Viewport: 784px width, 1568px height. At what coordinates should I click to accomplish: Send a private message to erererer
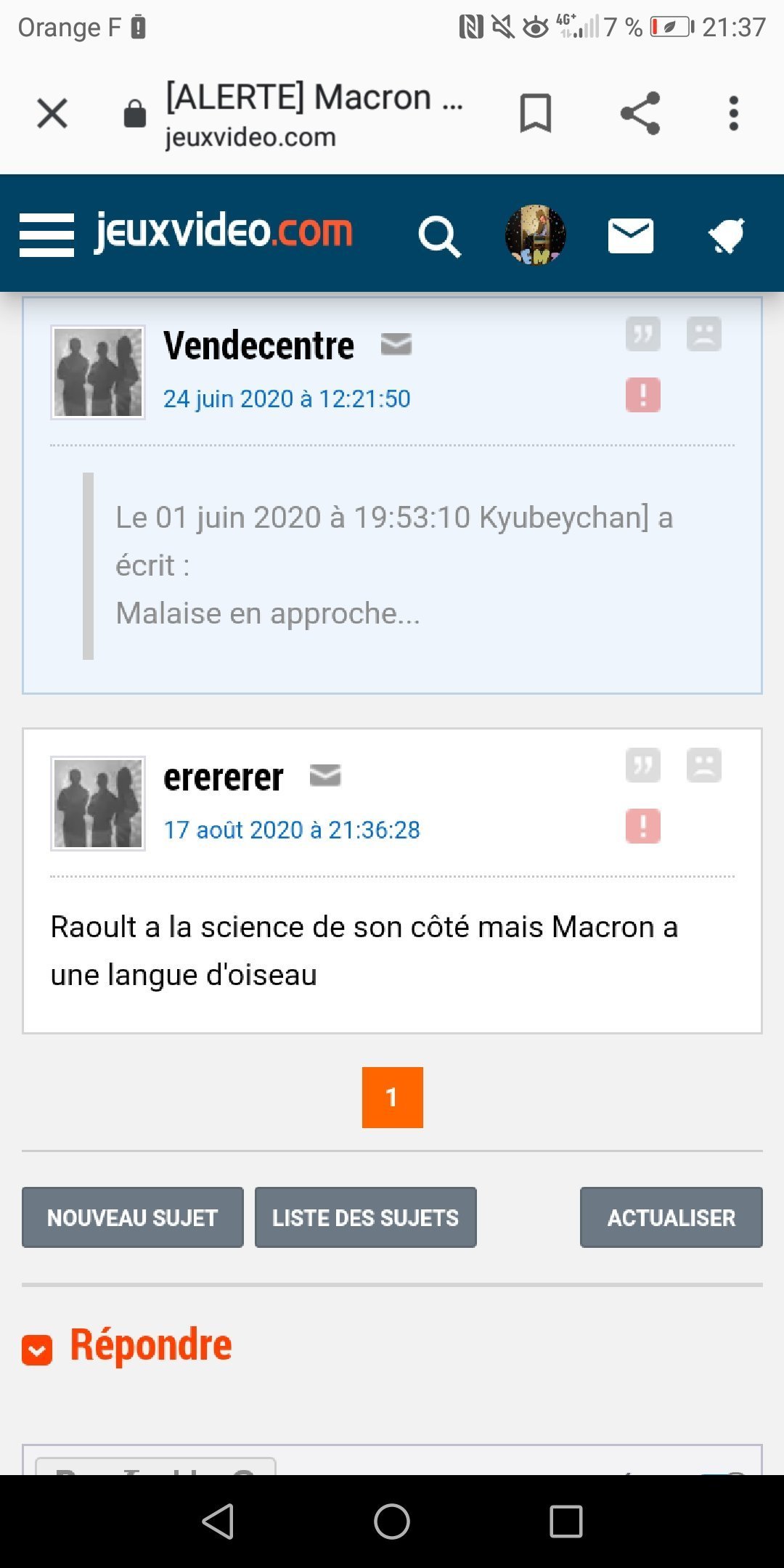pyautogui.click(x=325, y=775)
